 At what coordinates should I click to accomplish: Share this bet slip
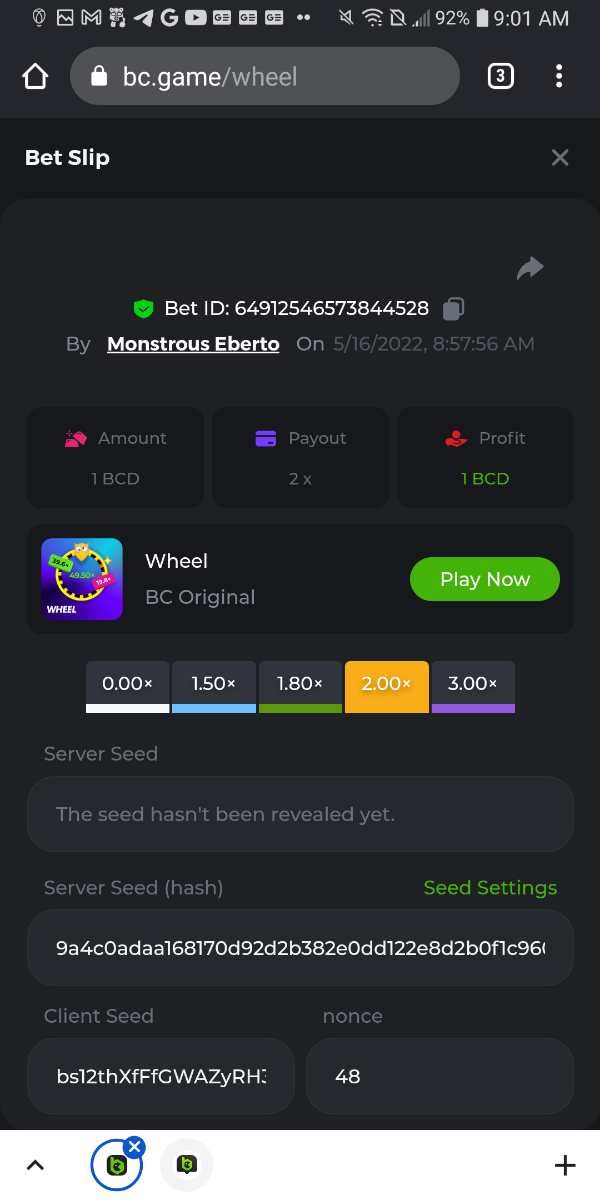click(x=530, y=268)
